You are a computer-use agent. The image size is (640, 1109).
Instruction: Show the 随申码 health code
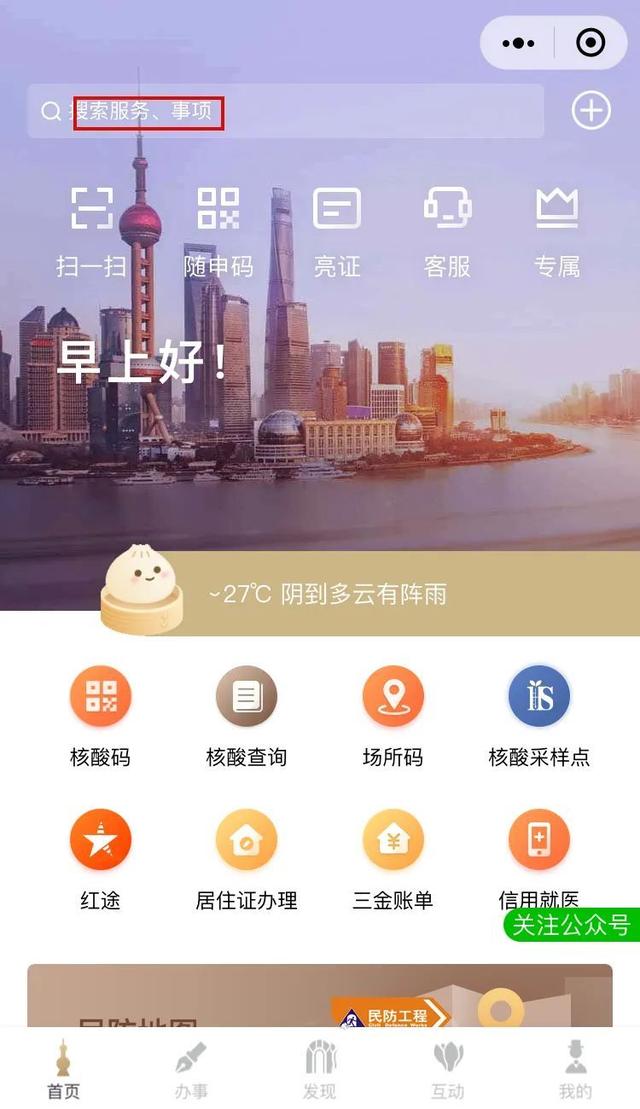[218, 231]
